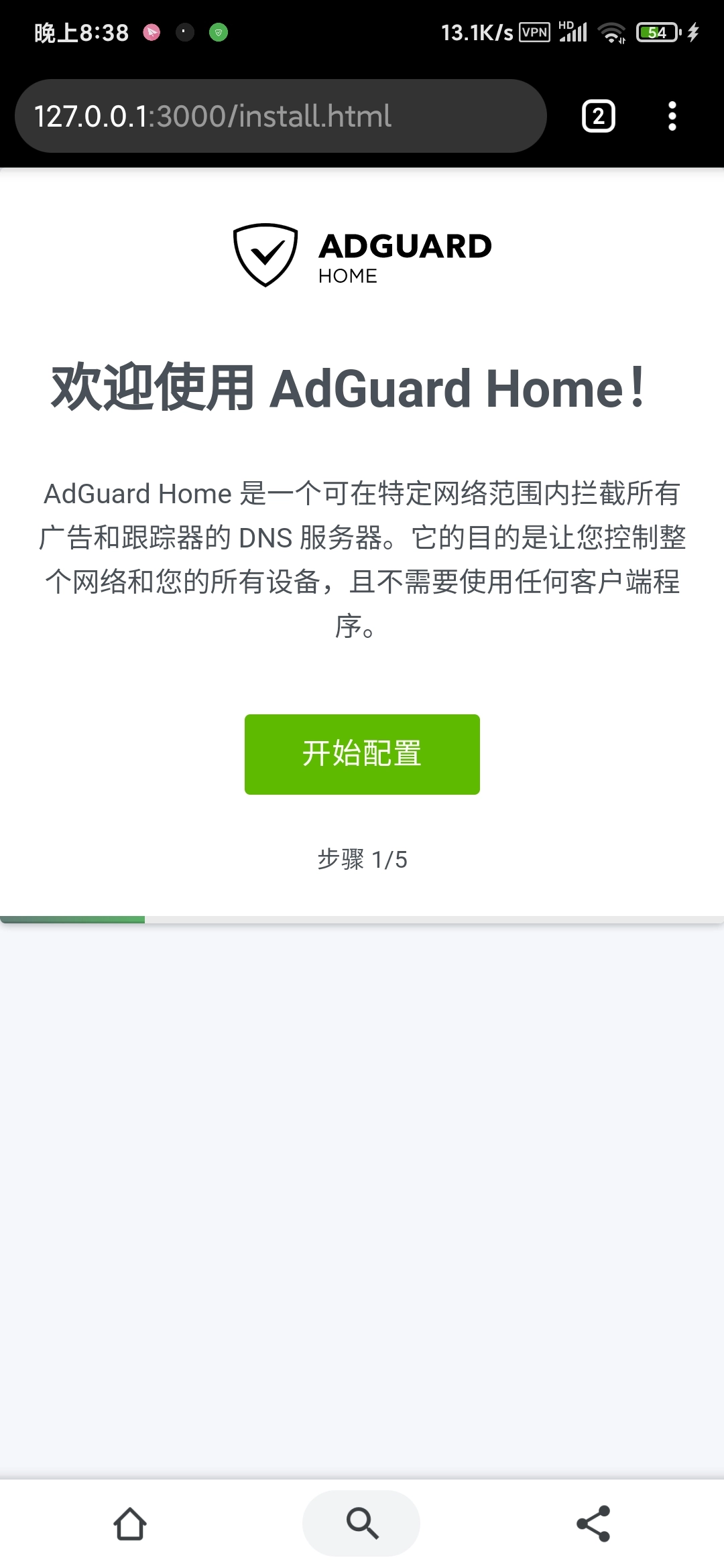724x1568 pixels.
Task: Open the bottom search button
Action: [x=361, y=1524]
